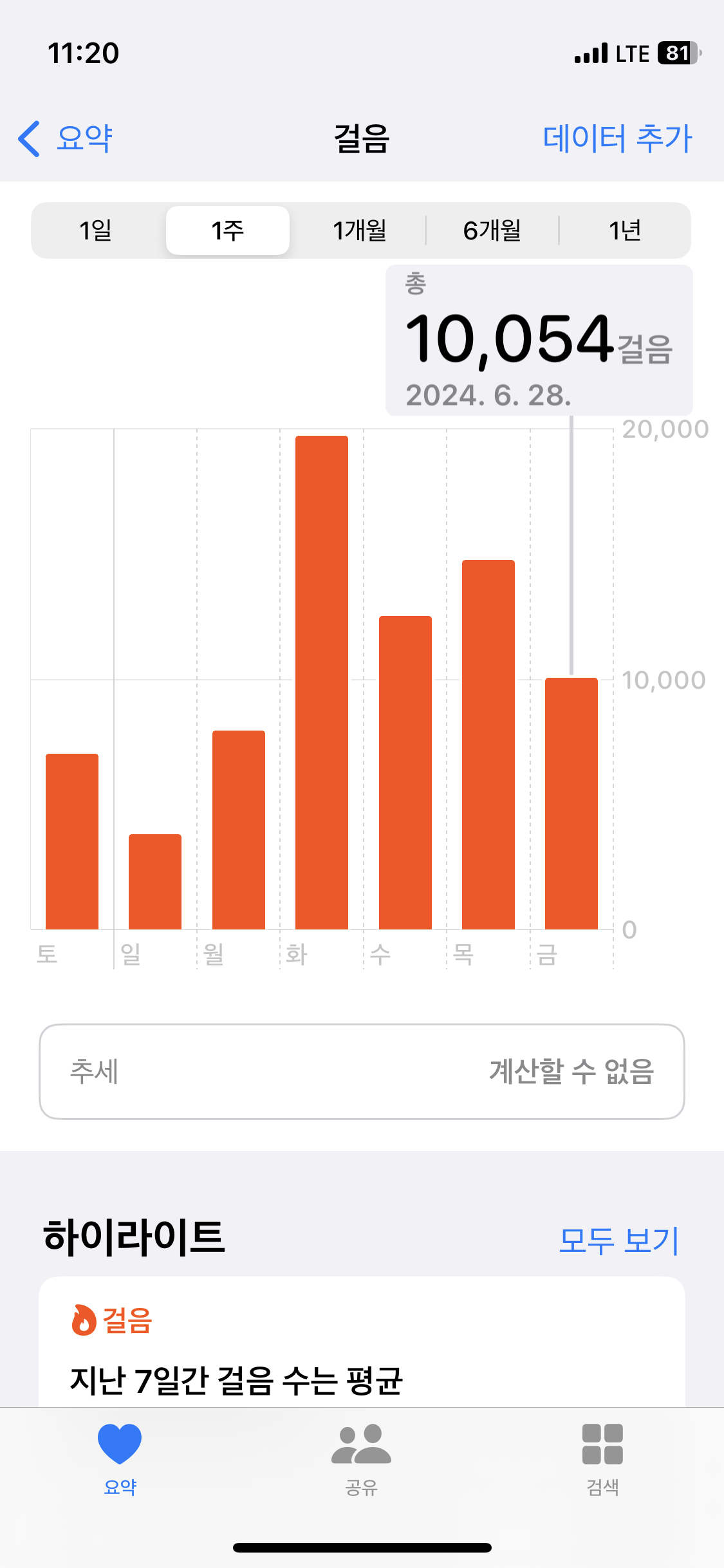Select the 목 bar in the chart
Image resolution: width=724 pixels, height=1568 pixels.
[488, 744]
